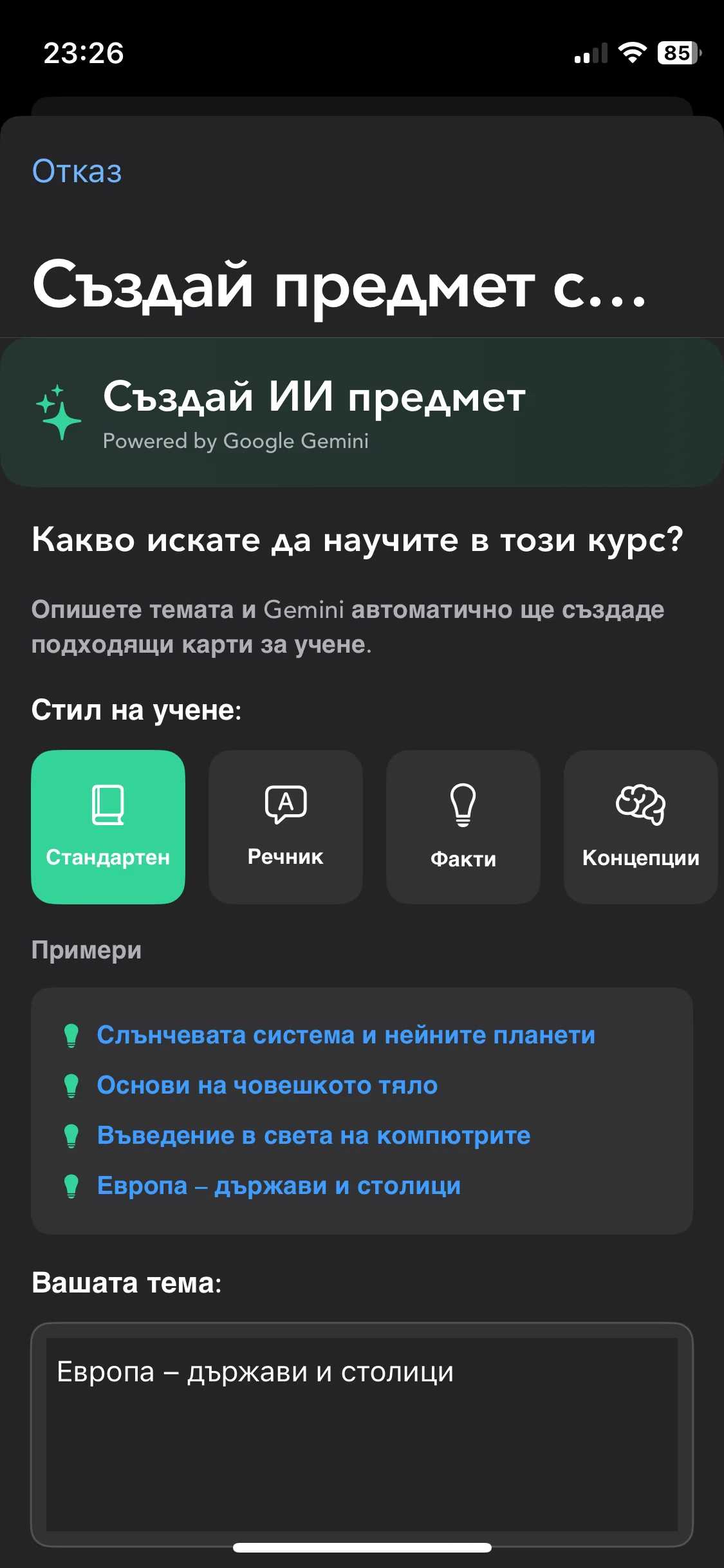The width and height of the screenshot is (724, 1568).
Task: Click the green sparkle Gemini icon
Action: click(58, 412)
